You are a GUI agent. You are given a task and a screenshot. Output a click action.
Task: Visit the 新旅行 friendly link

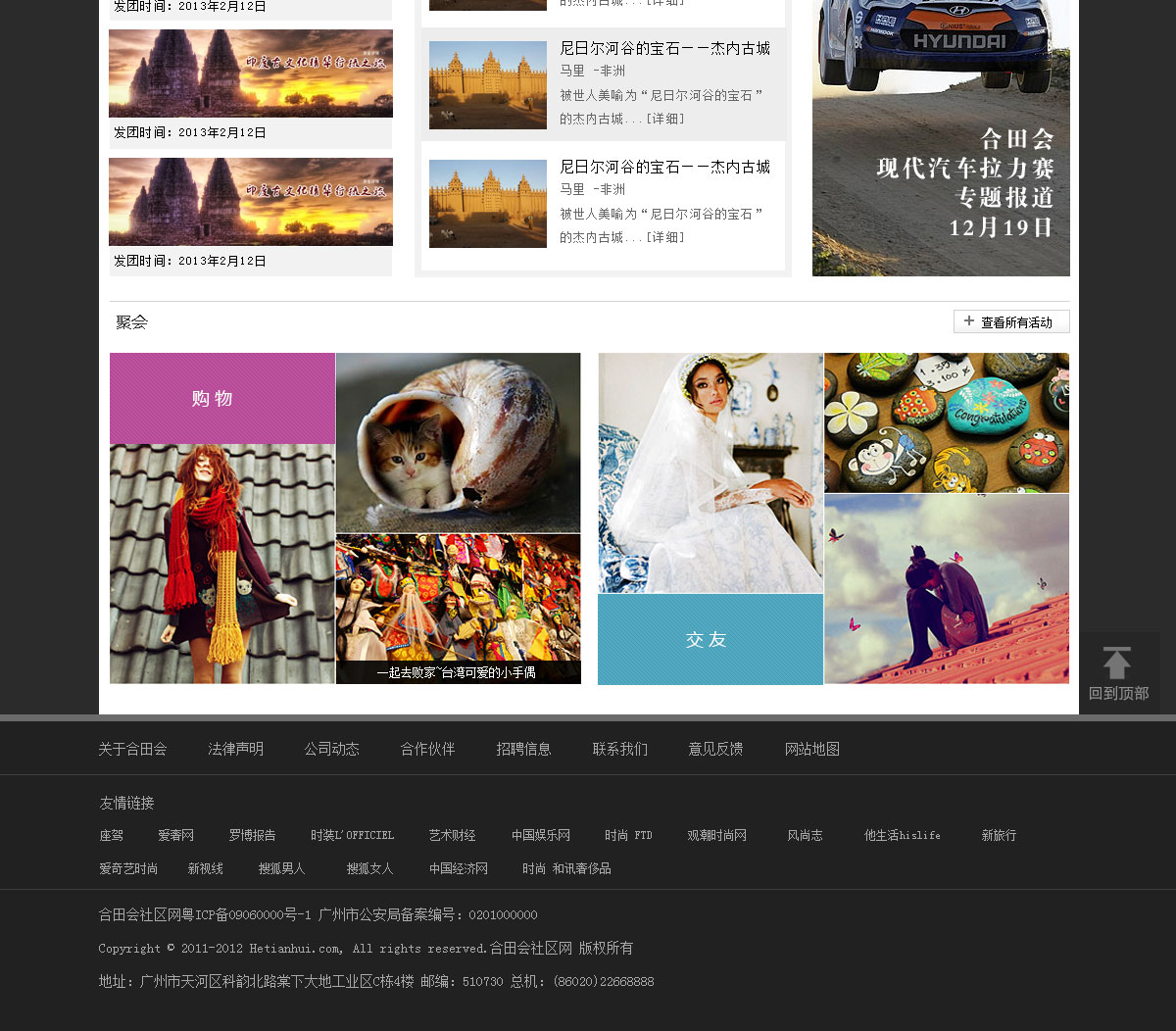(x=999, y=836)
